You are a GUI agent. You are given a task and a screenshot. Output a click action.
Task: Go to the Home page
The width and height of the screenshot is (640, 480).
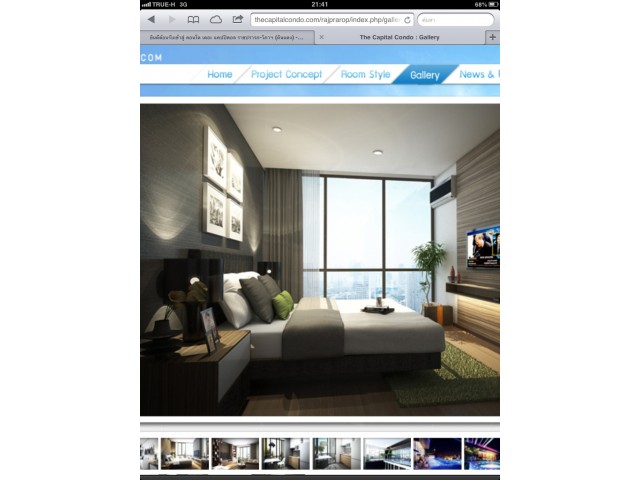219,75
